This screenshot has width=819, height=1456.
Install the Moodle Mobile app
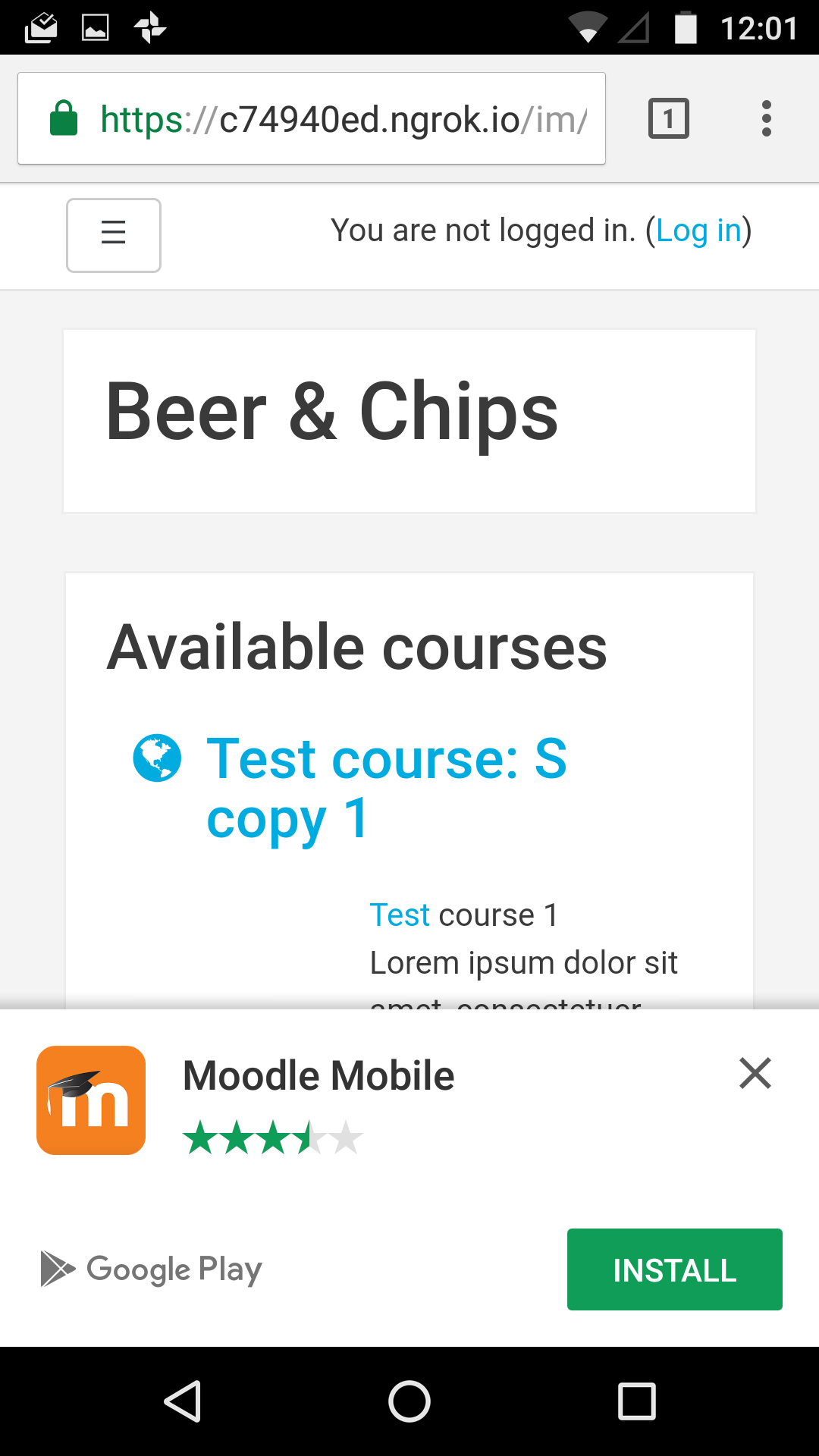(675, 1269)
